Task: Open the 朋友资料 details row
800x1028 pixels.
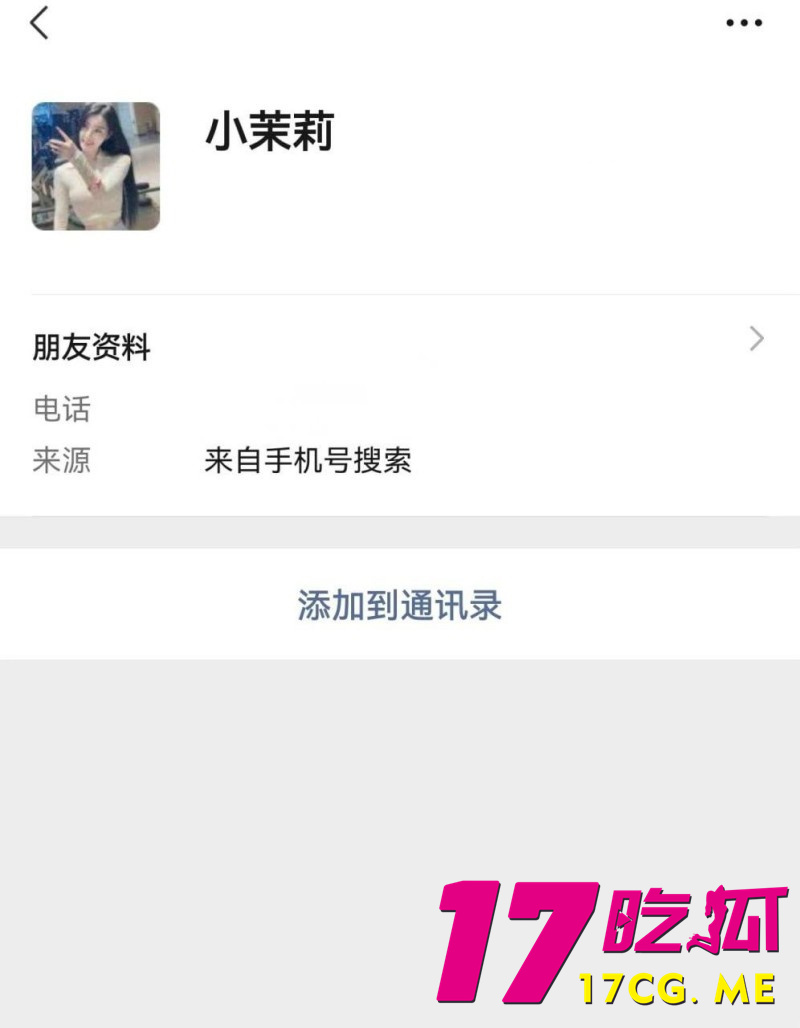Action: [400, 347]
